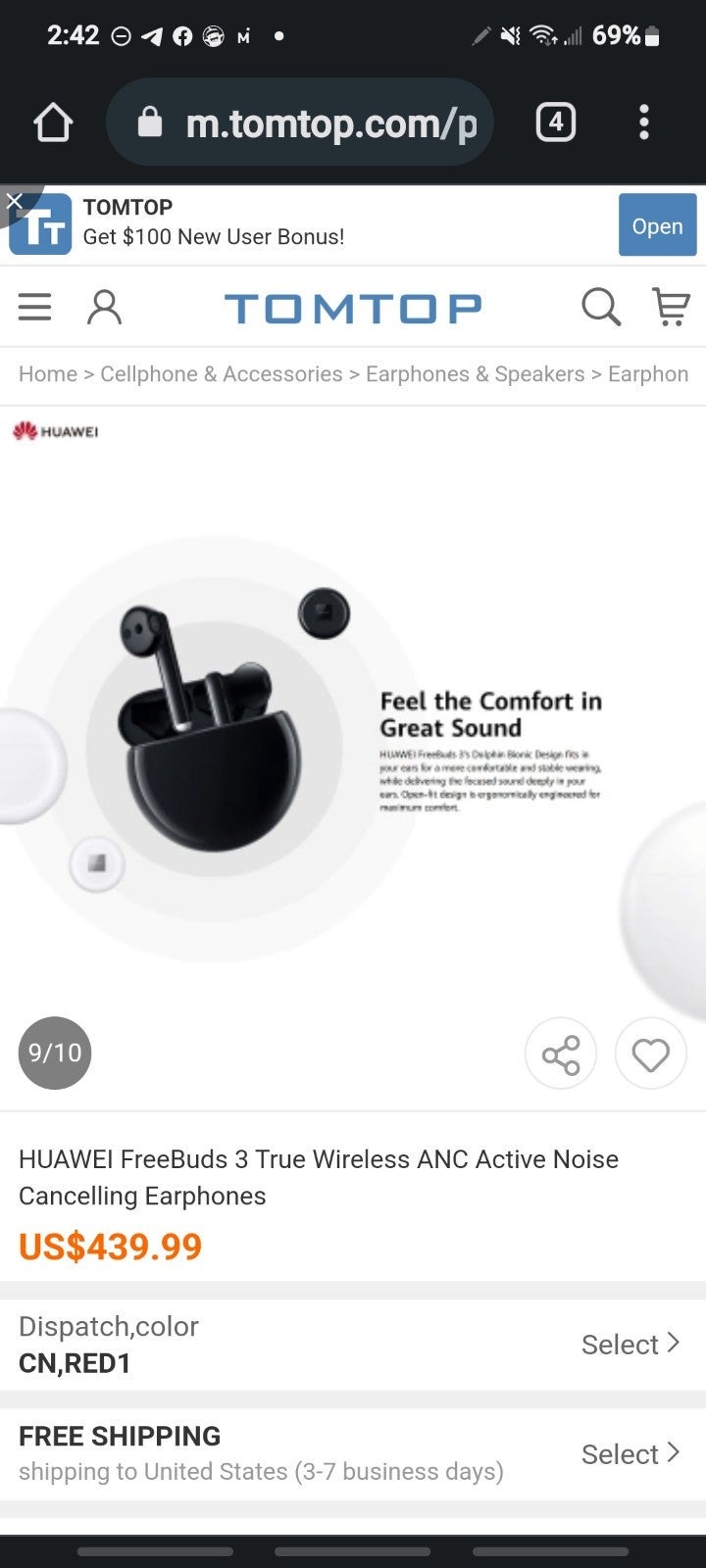Go to Home breadcrumb
Screen dimensions: 706x1568
[x=48, y=374]
